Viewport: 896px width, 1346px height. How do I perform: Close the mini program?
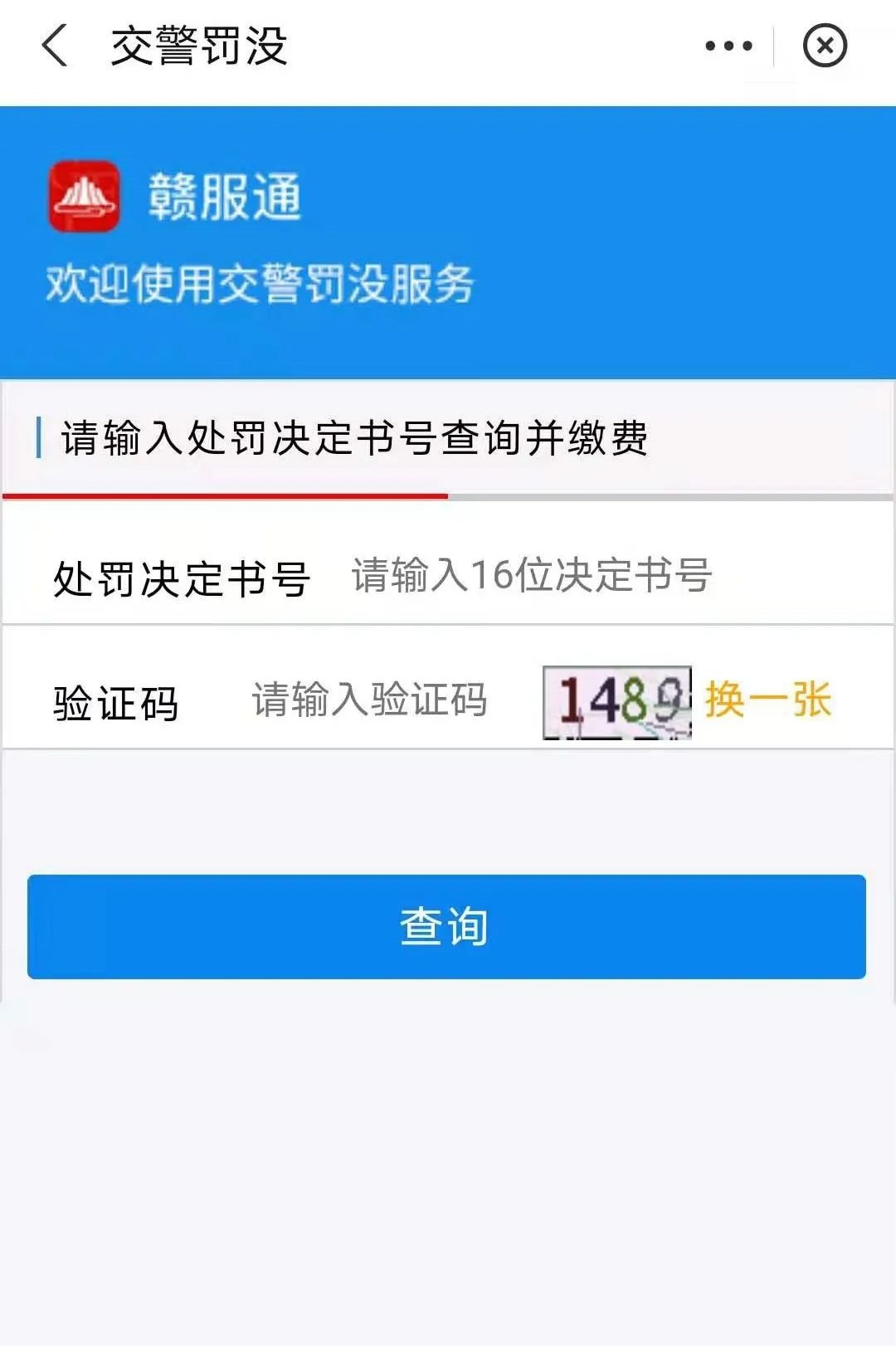825,46
